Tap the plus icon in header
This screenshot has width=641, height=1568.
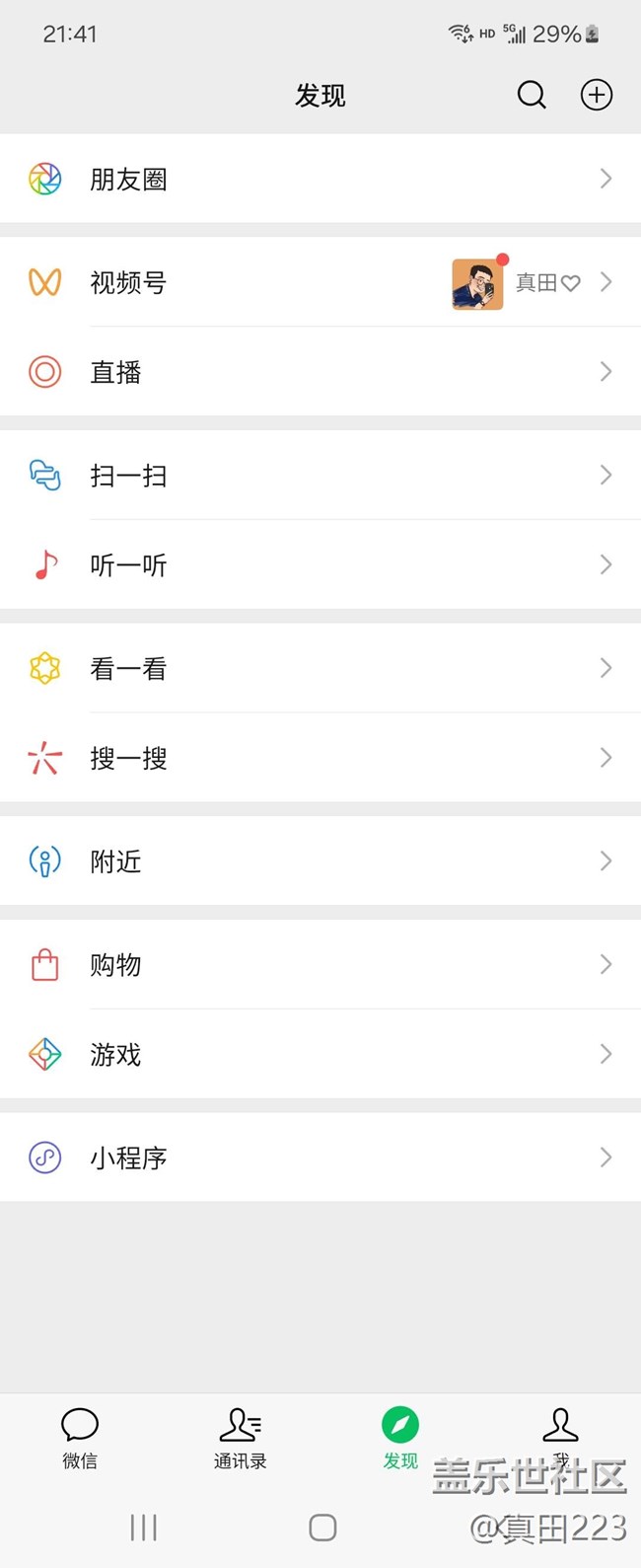point(597,95)
